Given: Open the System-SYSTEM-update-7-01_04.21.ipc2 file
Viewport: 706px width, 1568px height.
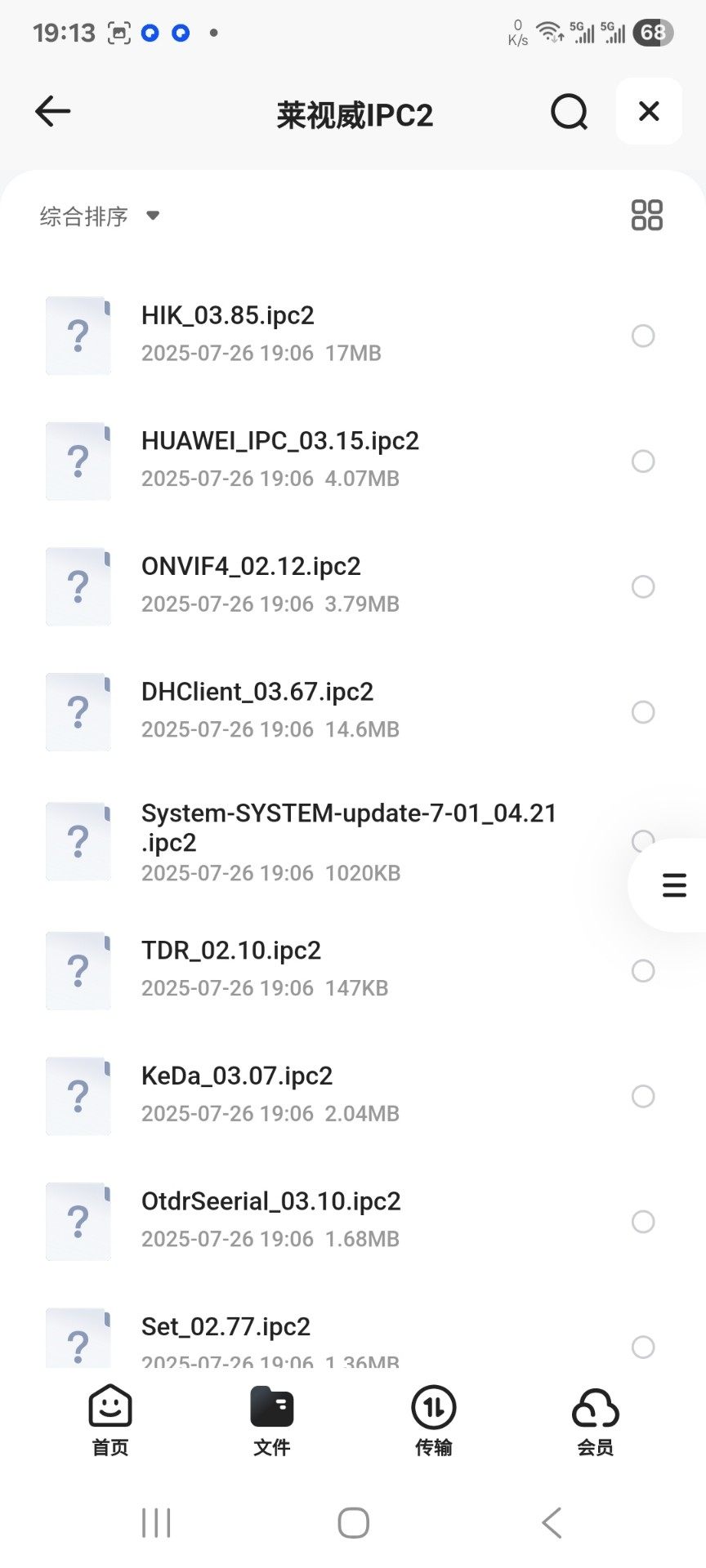Looking at the screenshot, I should click(x=349, y=827).
